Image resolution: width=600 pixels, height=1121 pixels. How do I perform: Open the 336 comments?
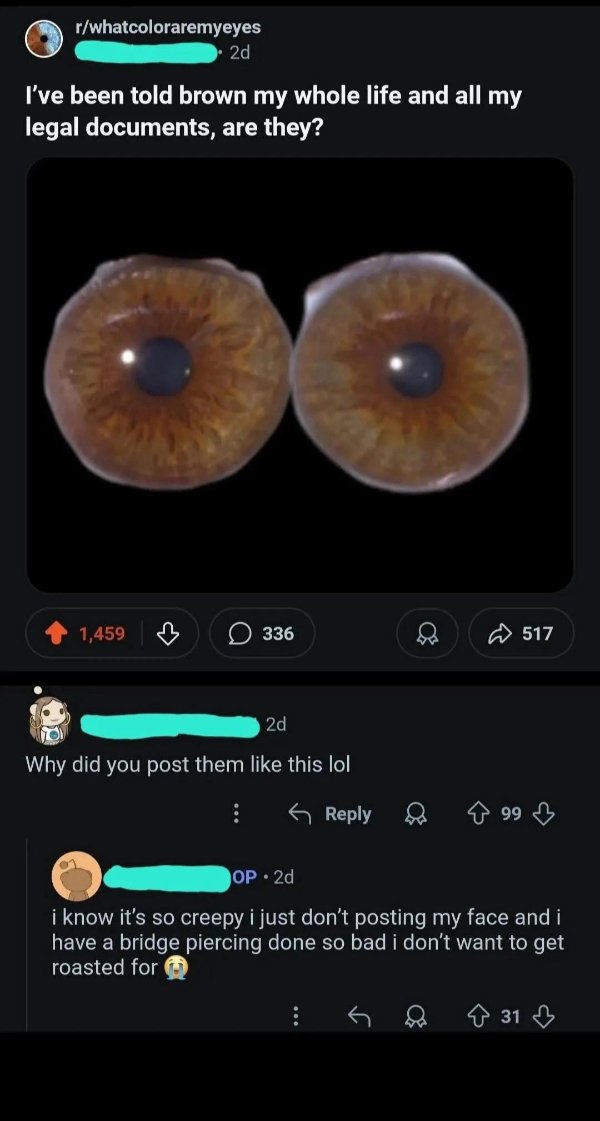[262, 633]
